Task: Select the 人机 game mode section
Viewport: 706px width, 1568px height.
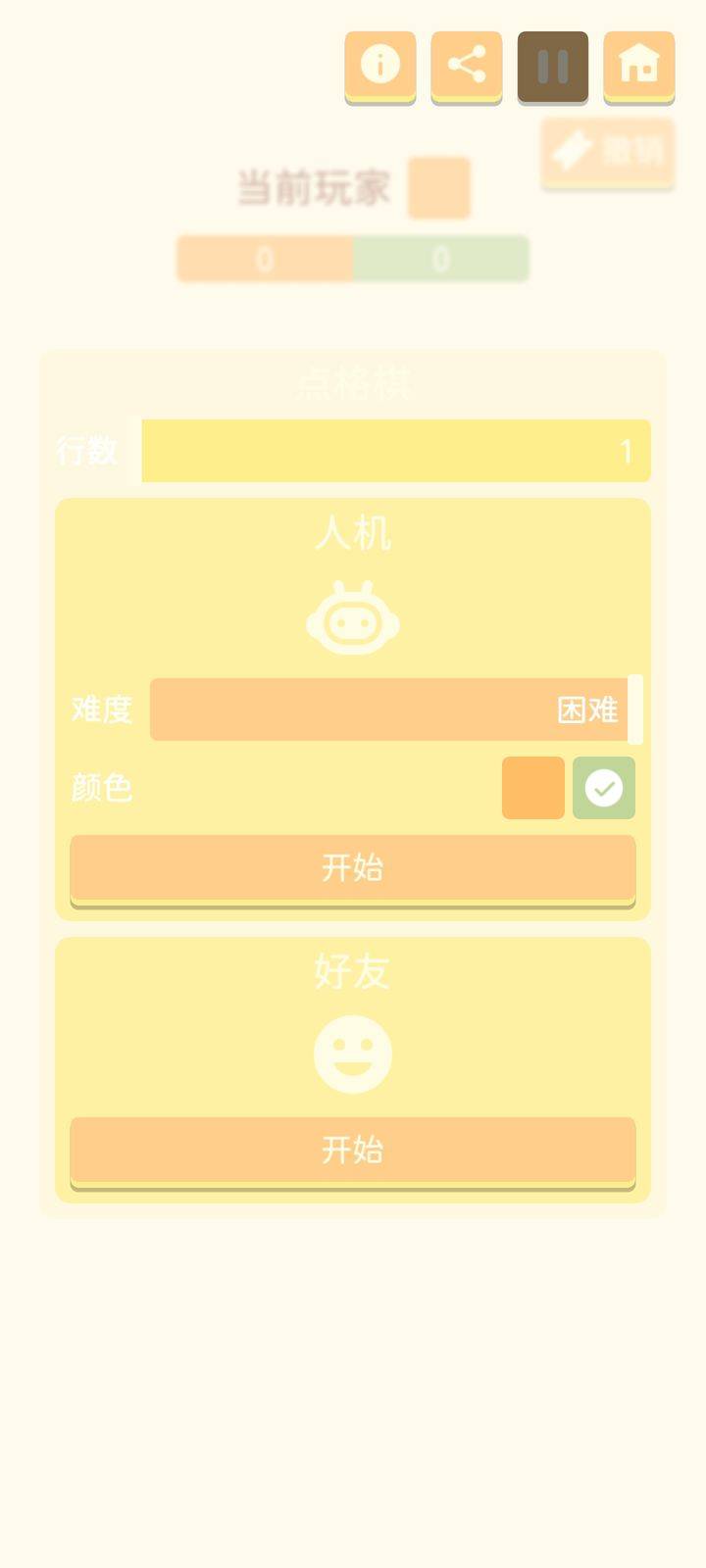Action: 353,534
